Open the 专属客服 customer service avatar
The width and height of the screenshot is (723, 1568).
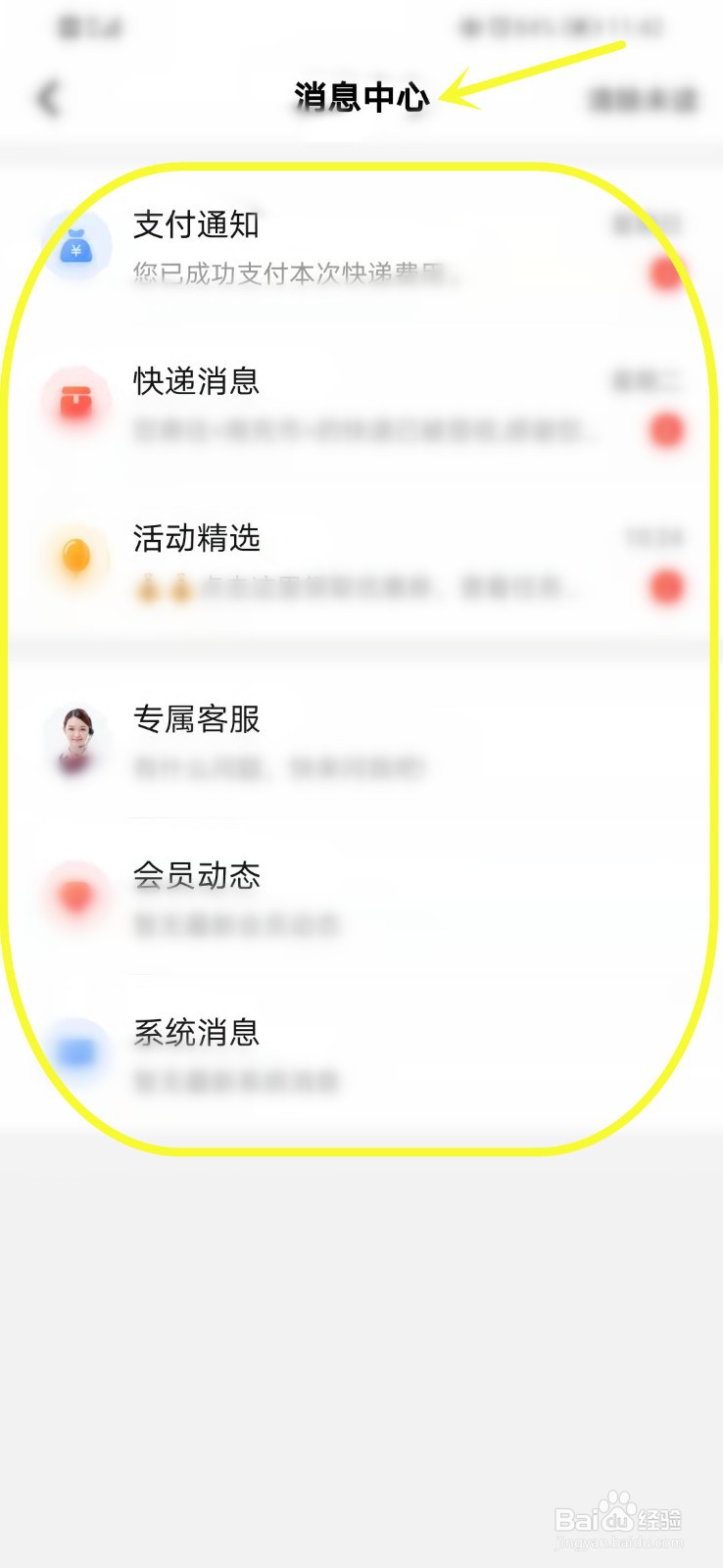[76, 742]
